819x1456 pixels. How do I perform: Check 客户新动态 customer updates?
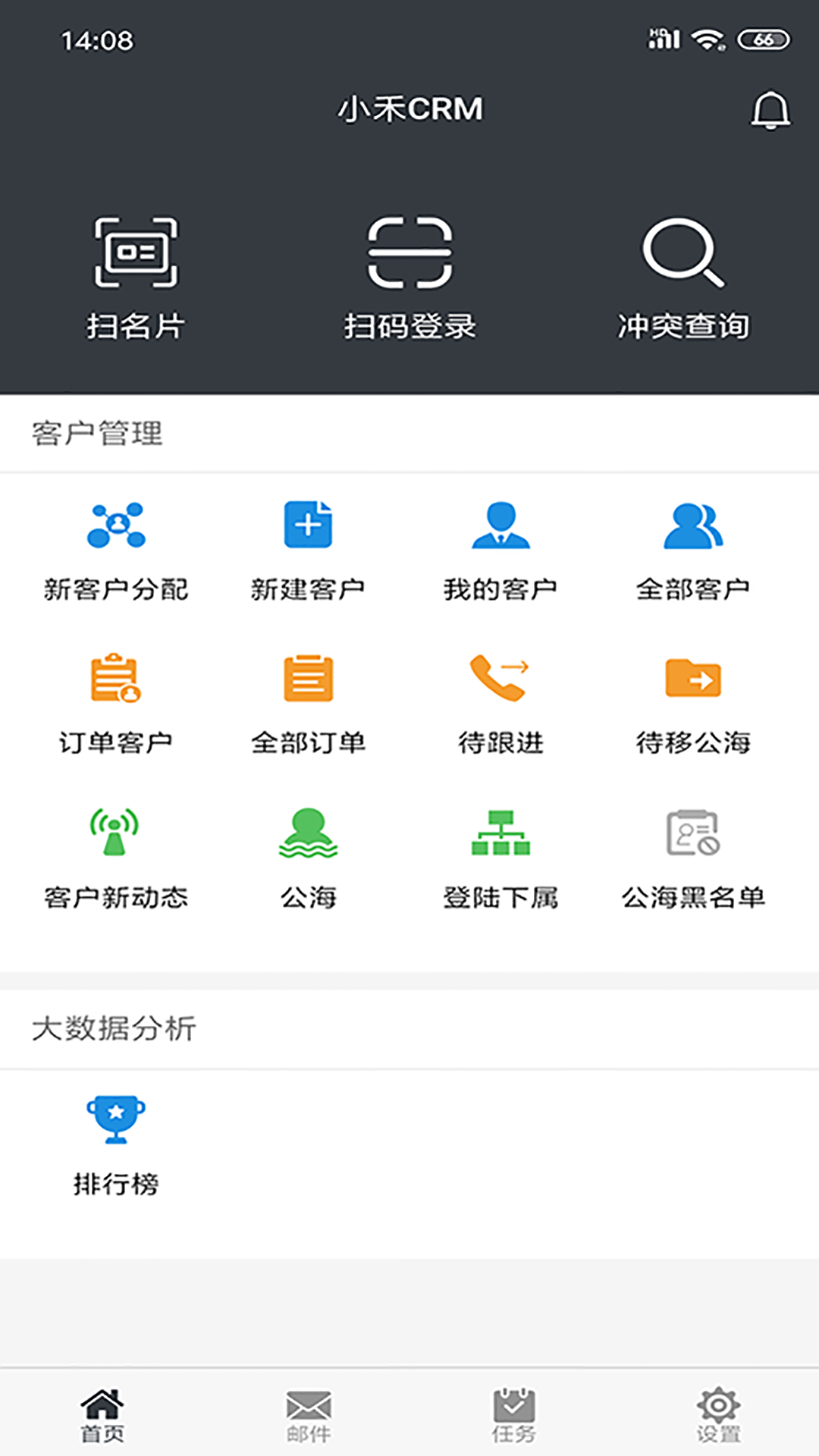point(116,858)
